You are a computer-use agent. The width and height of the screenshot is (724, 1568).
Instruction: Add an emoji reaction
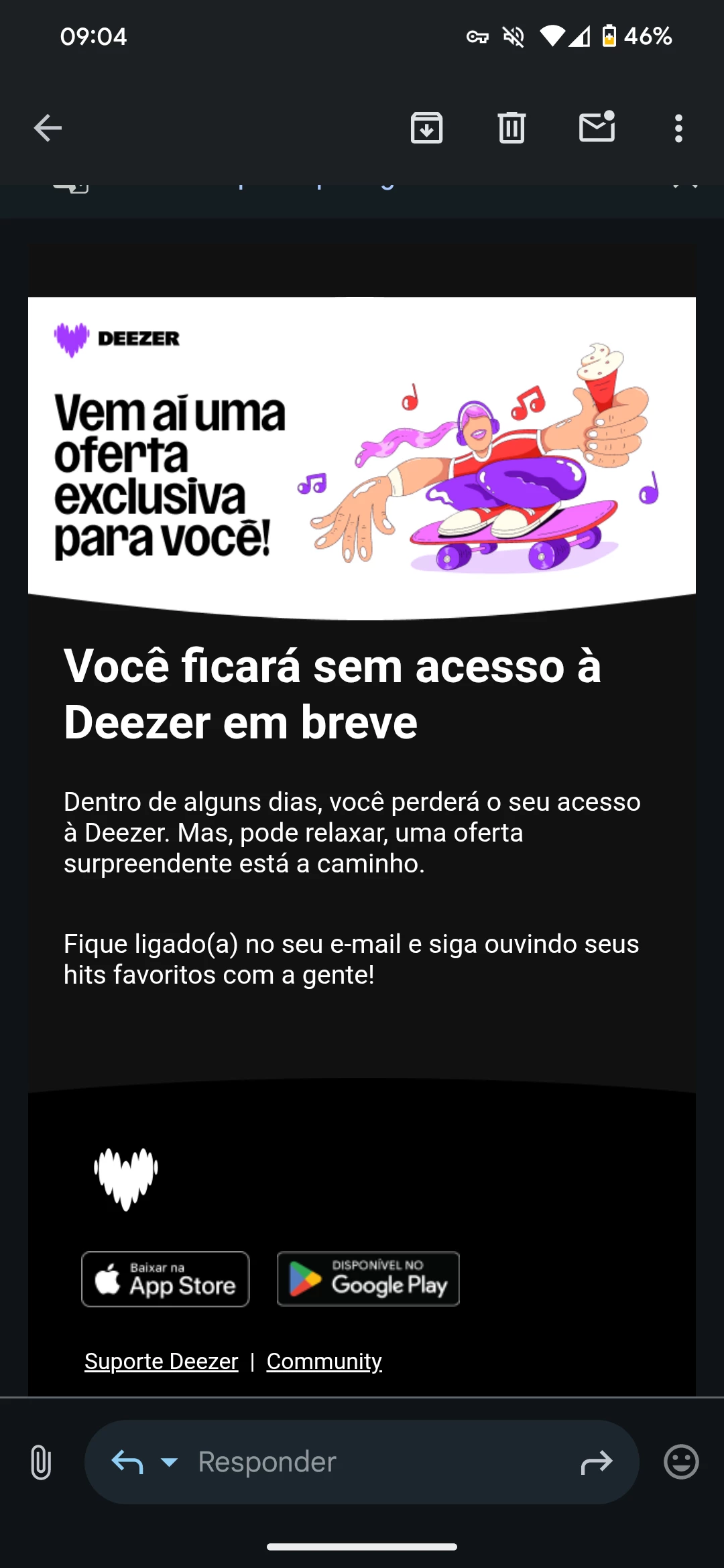[681, 1462]
